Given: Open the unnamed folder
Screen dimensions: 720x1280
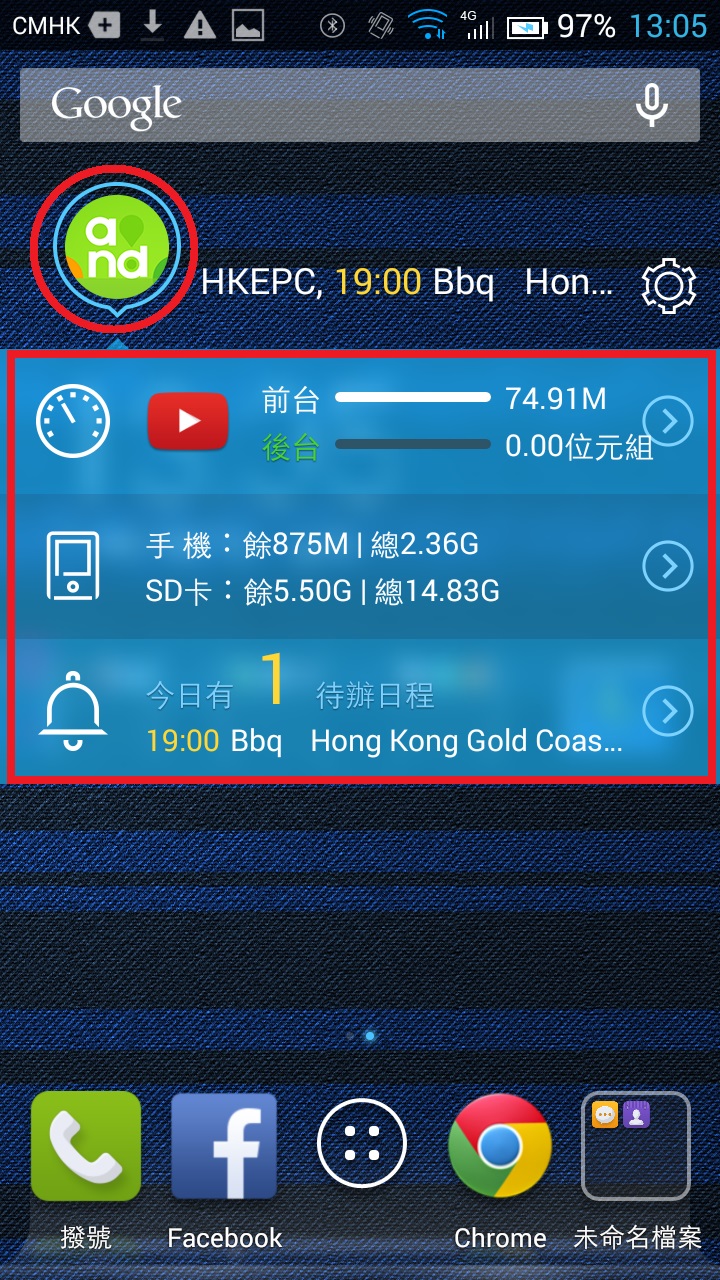Looking at the screenshot, I should [636, 1146].
